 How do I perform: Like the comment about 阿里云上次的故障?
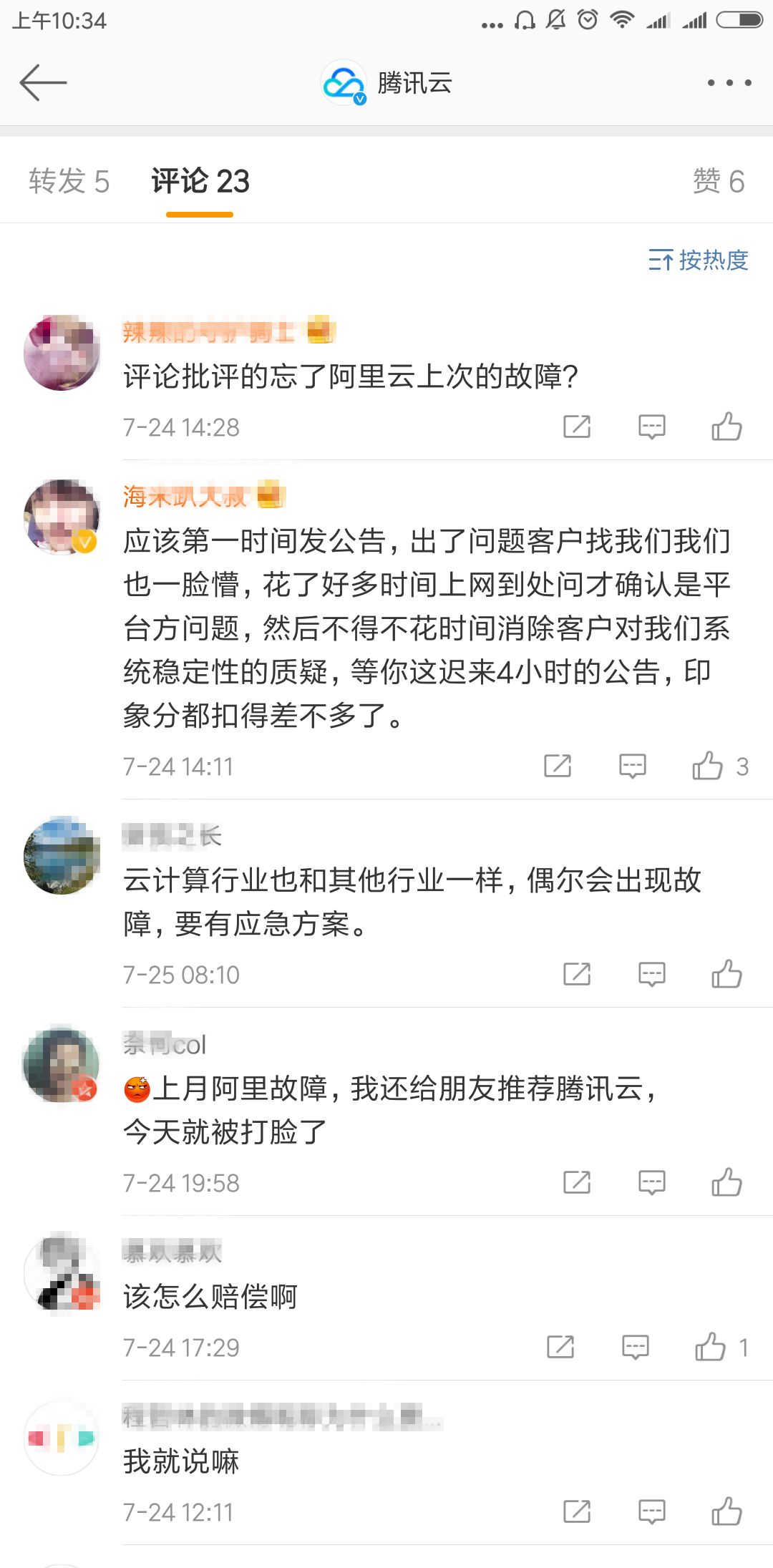(726, 427)
